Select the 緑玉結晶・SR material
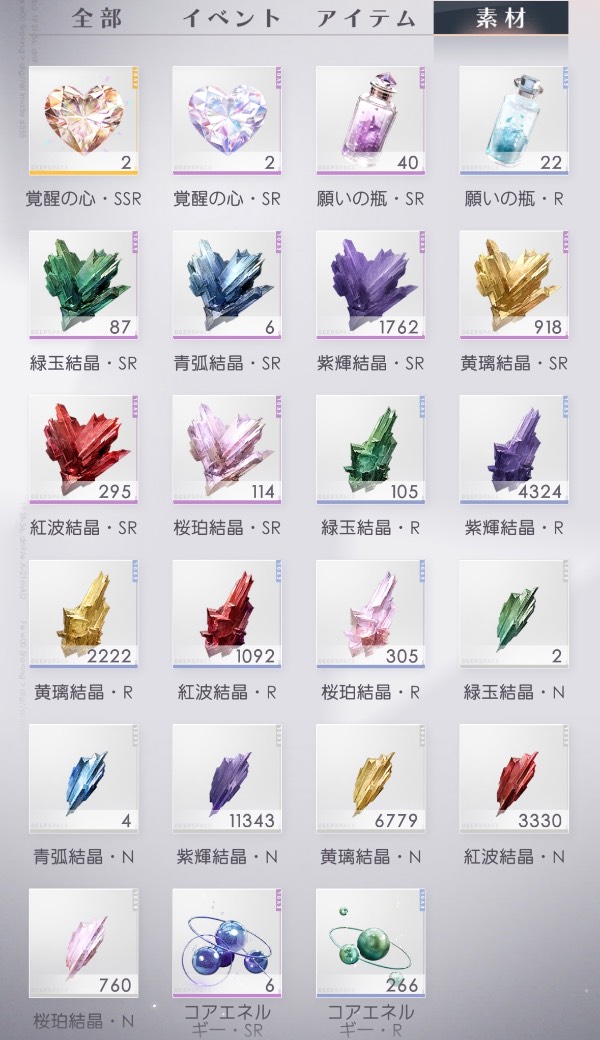The height and width of the screenshot is (1040, 600). 84,284
